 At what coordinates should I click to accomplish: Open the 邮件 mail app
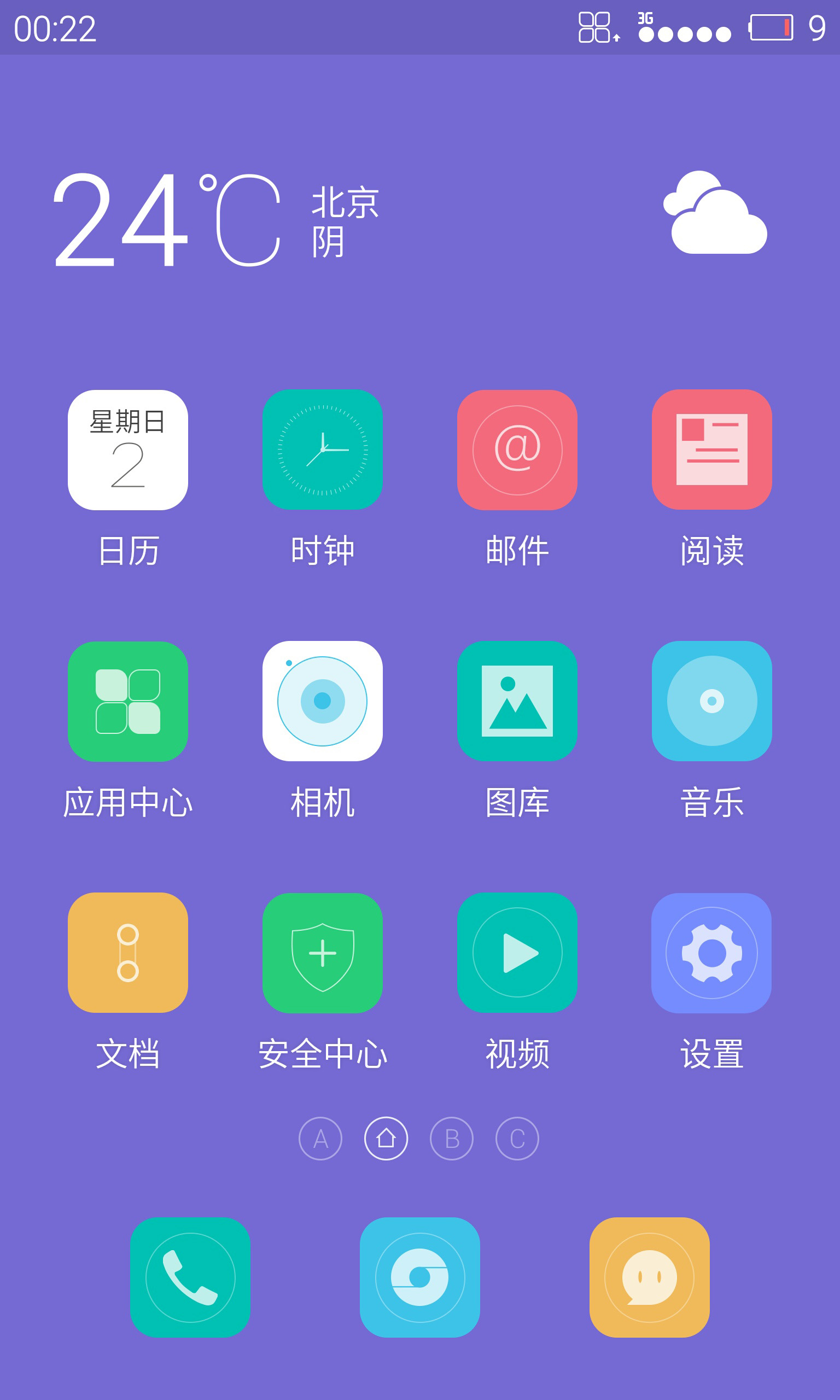pyautogui.click(x=517, y=450)
